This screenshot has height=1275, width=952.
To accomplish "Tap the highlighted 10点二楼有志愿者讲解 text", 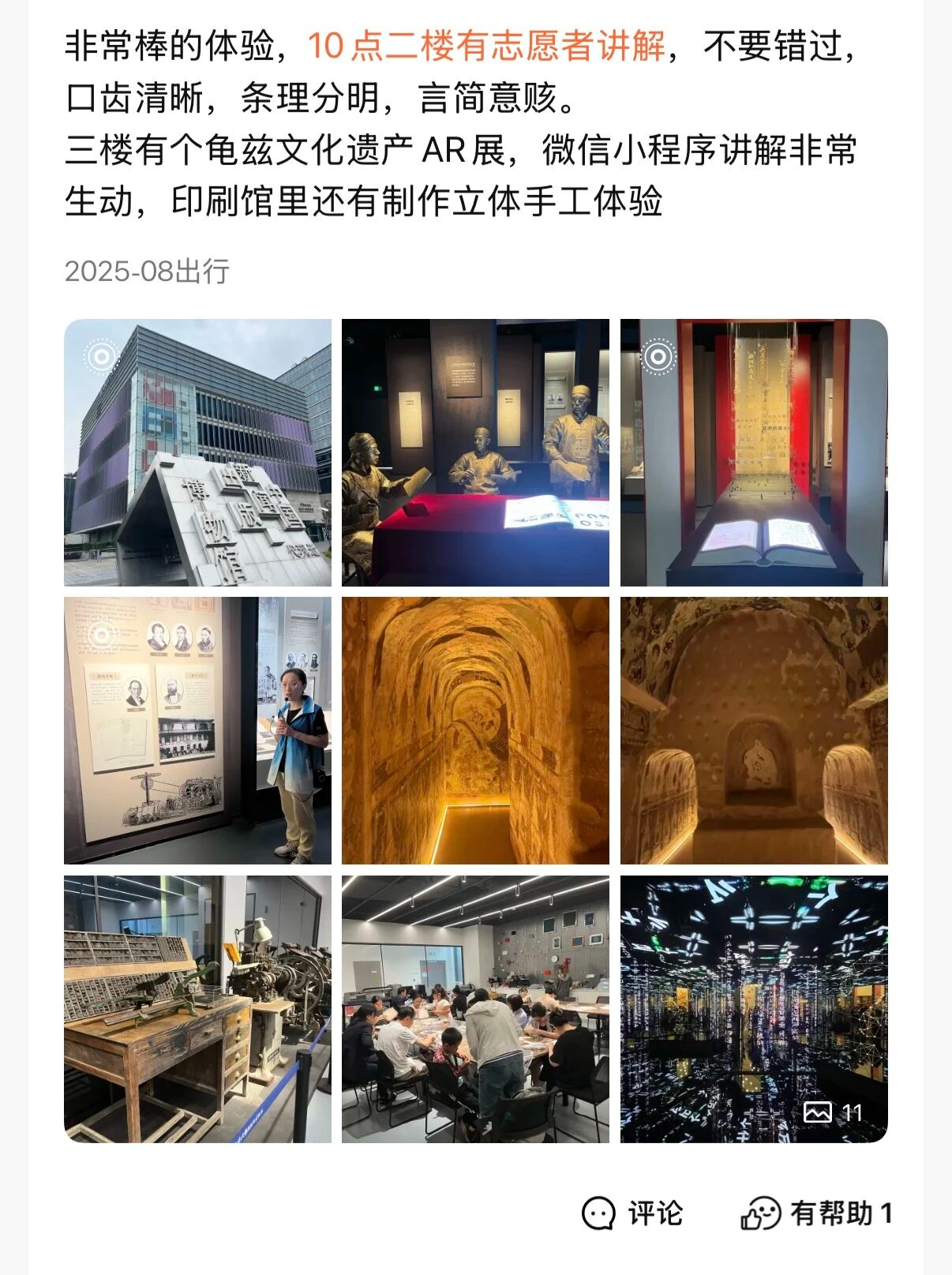I will 486,46.
